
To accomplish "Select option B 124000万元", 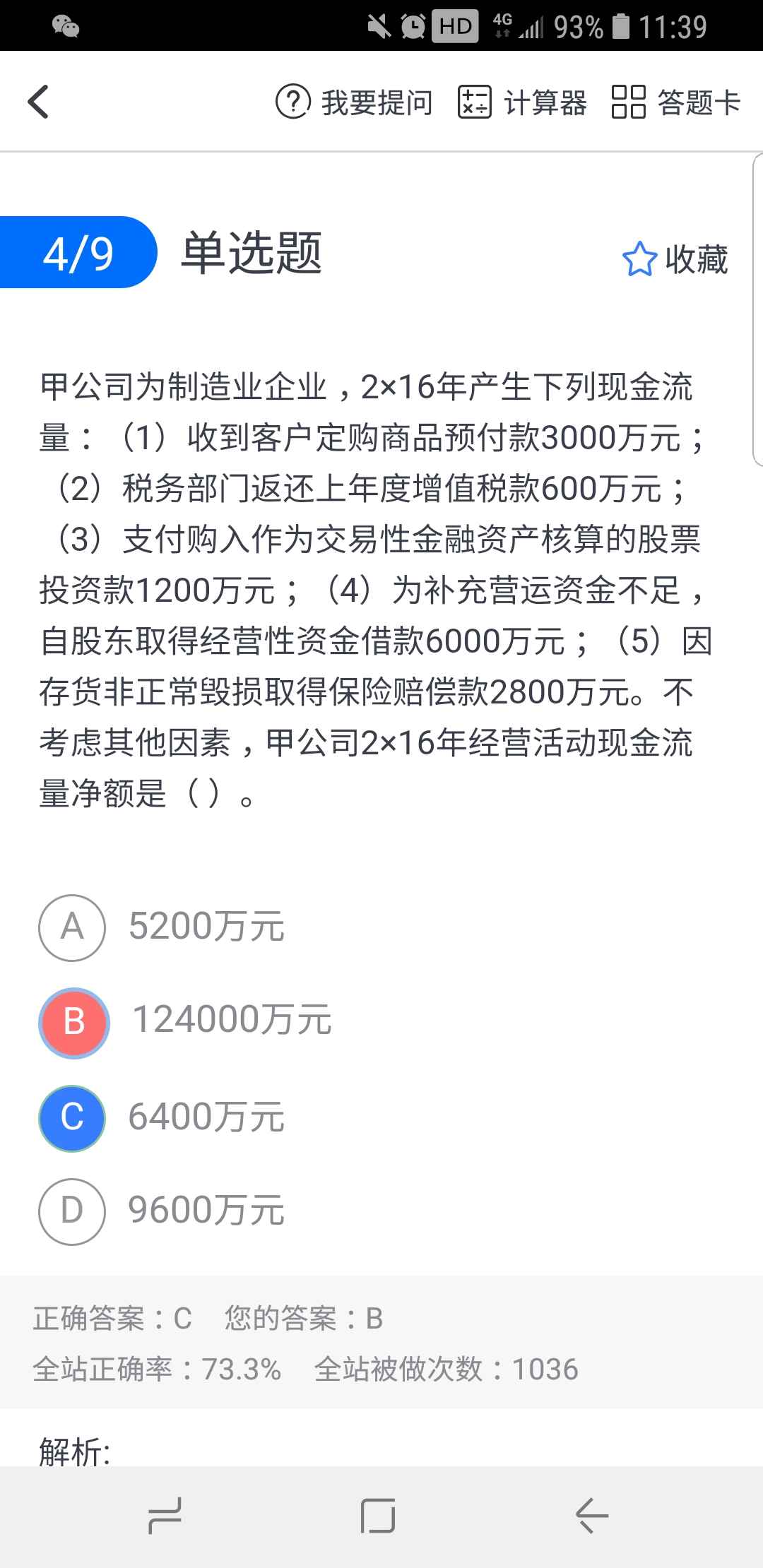I will 185,1021.
